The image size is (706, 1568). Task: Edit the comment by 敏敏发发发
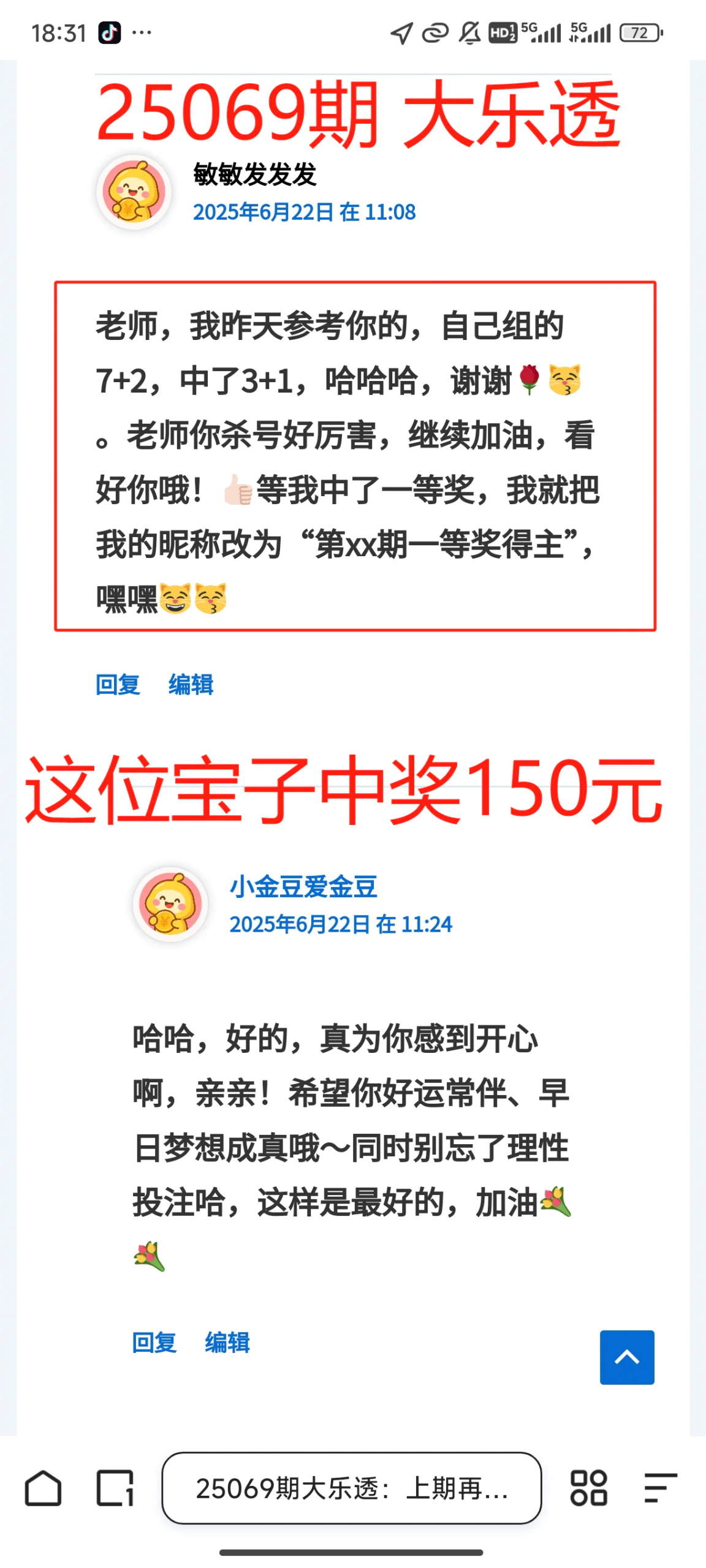coord(191,684)
